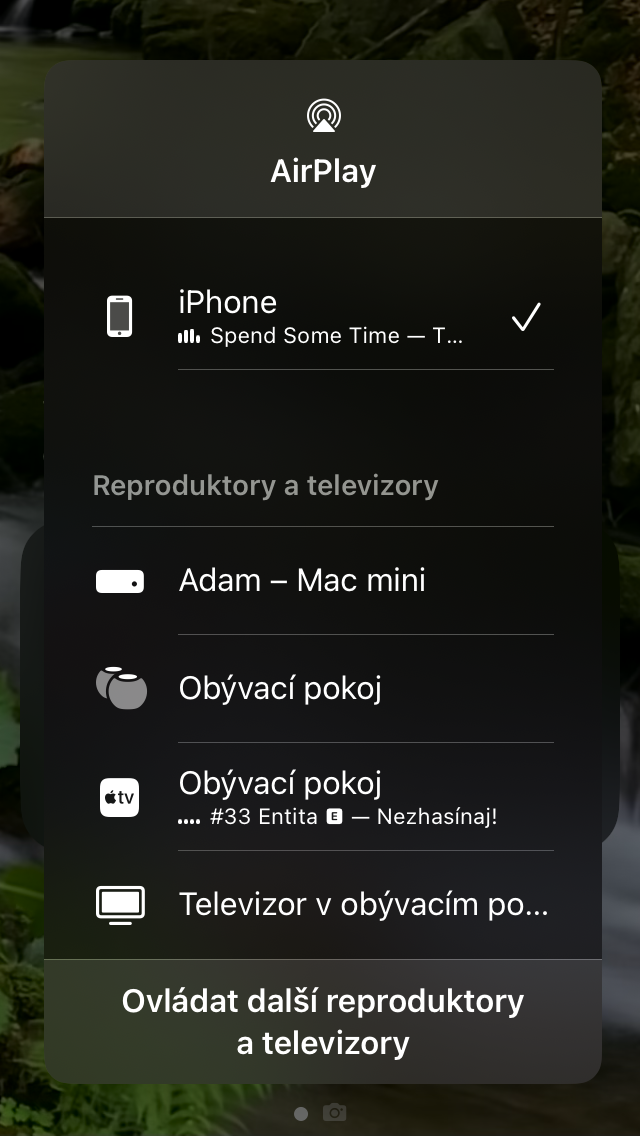
Task: Tap Ovládat další reproduktory a televizory
Action: point(322,1022)
